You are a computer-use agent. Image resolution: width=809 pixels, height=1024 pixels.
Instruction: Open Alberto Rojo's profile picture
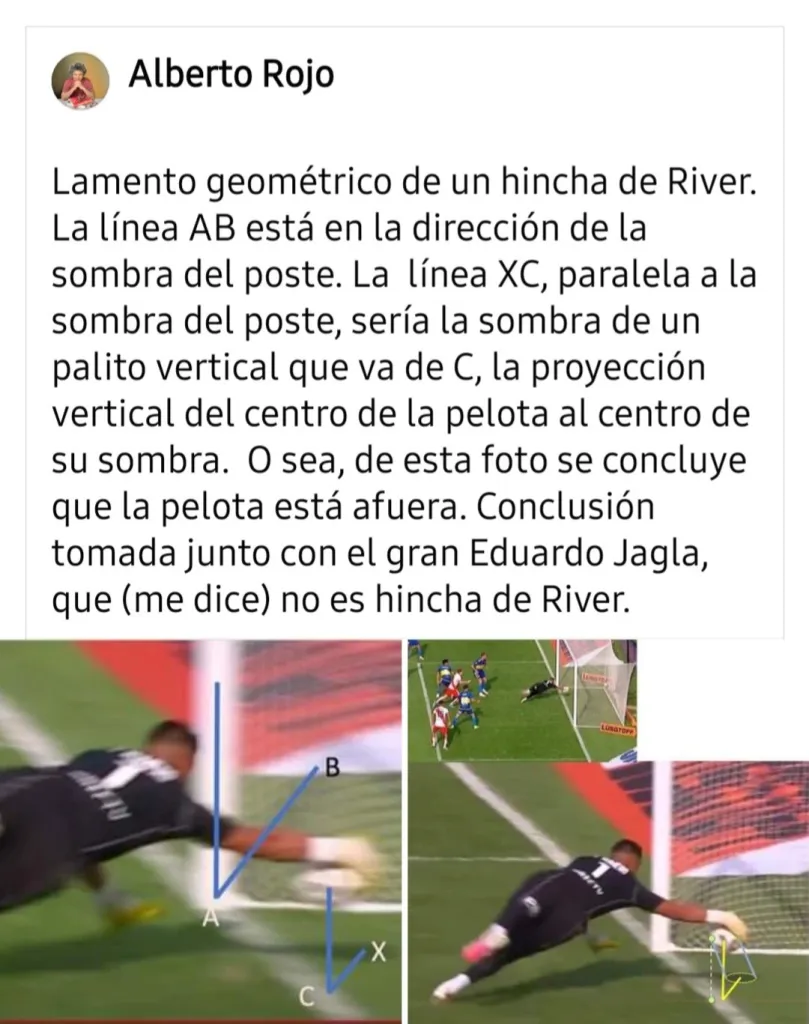pos(80,80)
